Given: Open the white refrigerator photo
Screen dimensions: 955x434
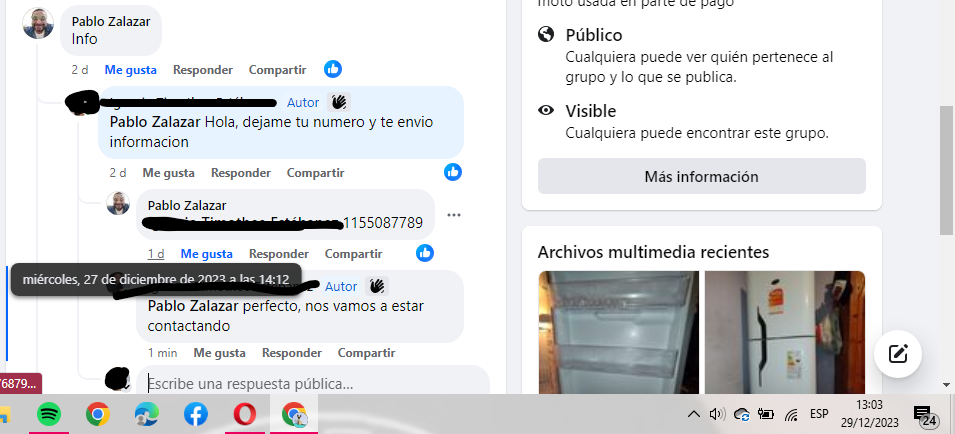Looking at the screenshot, I should pos(786,332).
